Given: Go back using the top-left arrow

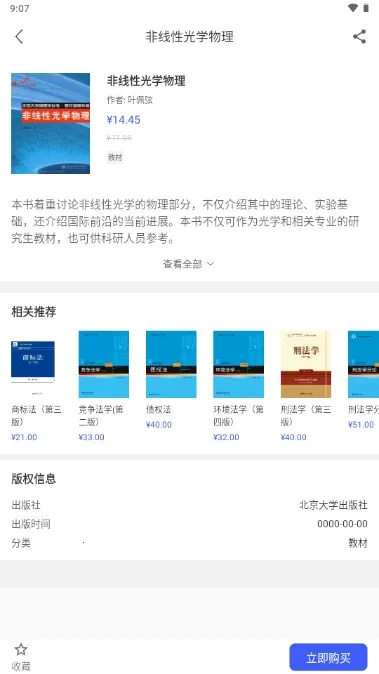Looking at the screenshot, I should 19,37.
